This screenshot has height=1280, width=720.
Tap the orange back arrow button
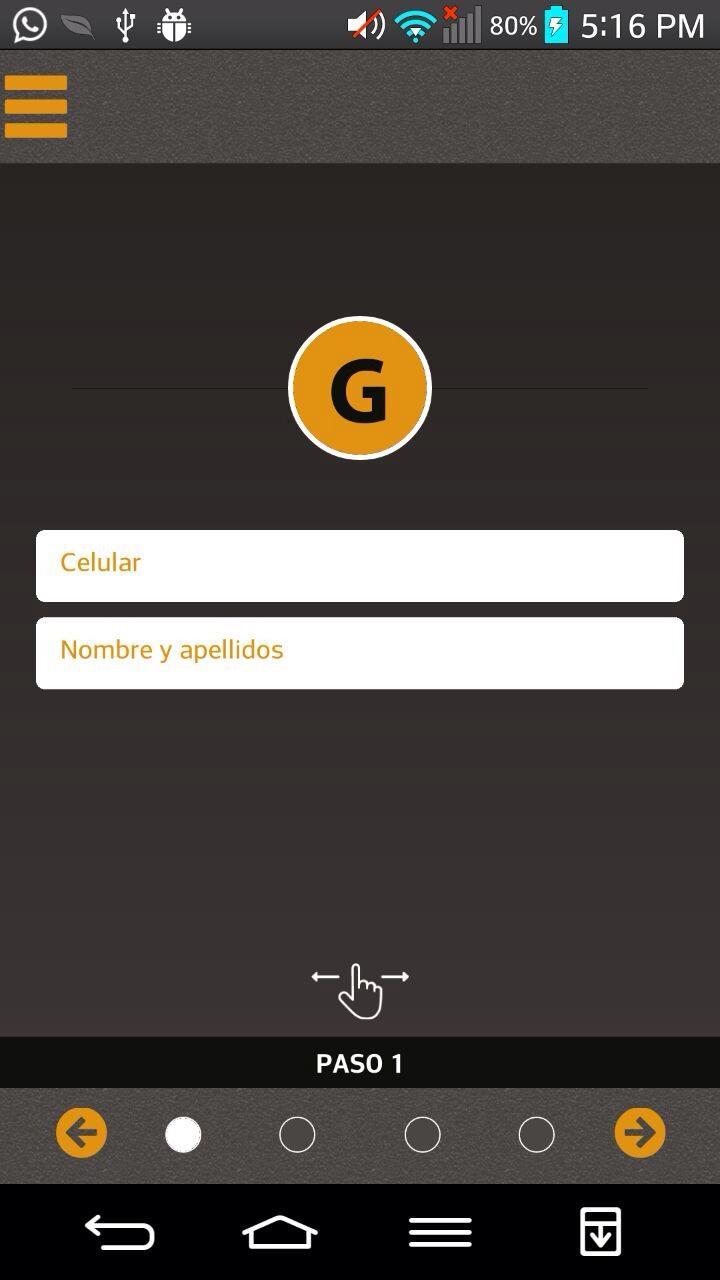[x=81, y=1133]
